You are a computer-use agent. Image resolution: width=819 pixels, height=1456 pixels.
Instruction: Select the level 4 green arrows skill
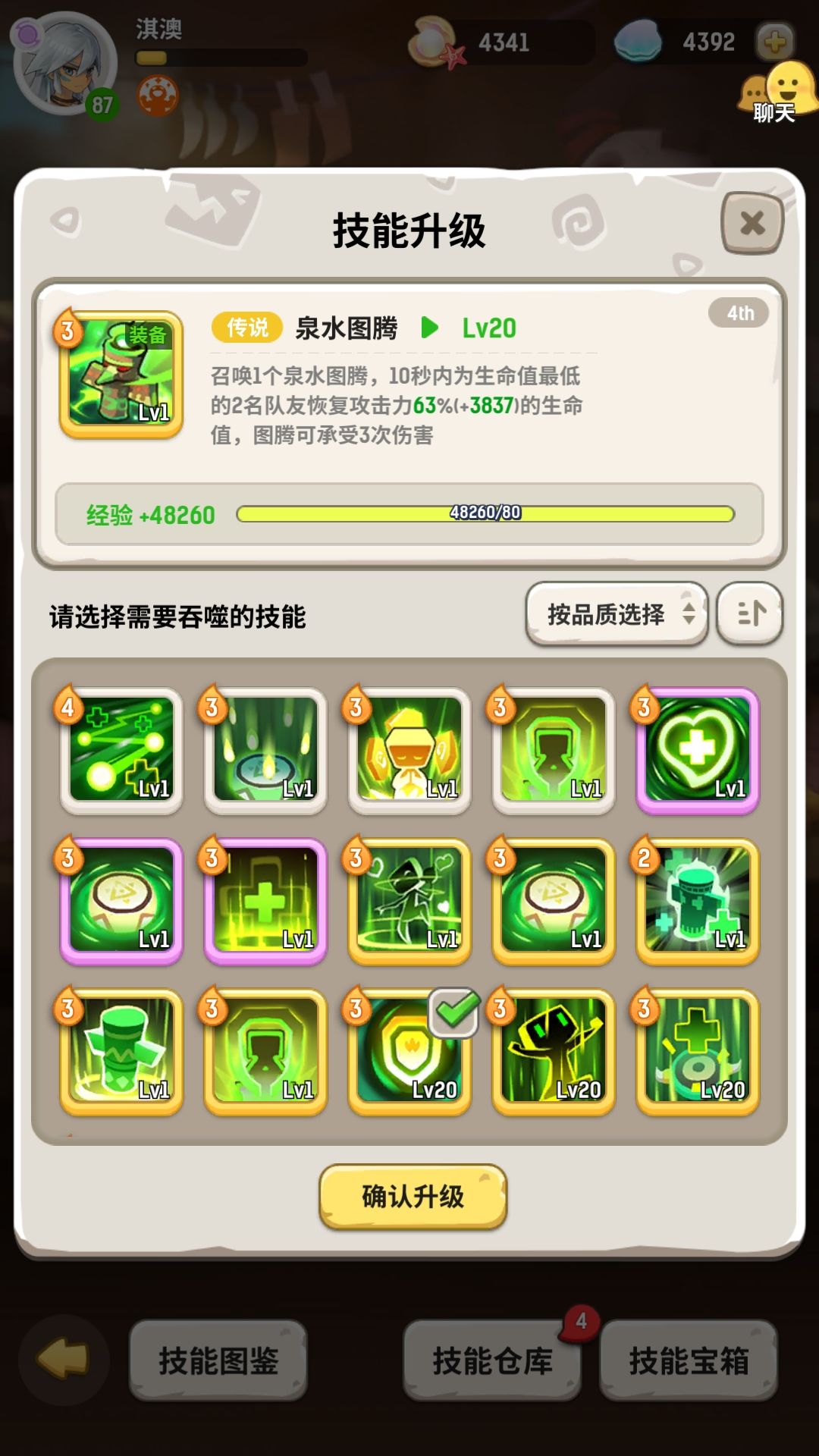point(121,751)
